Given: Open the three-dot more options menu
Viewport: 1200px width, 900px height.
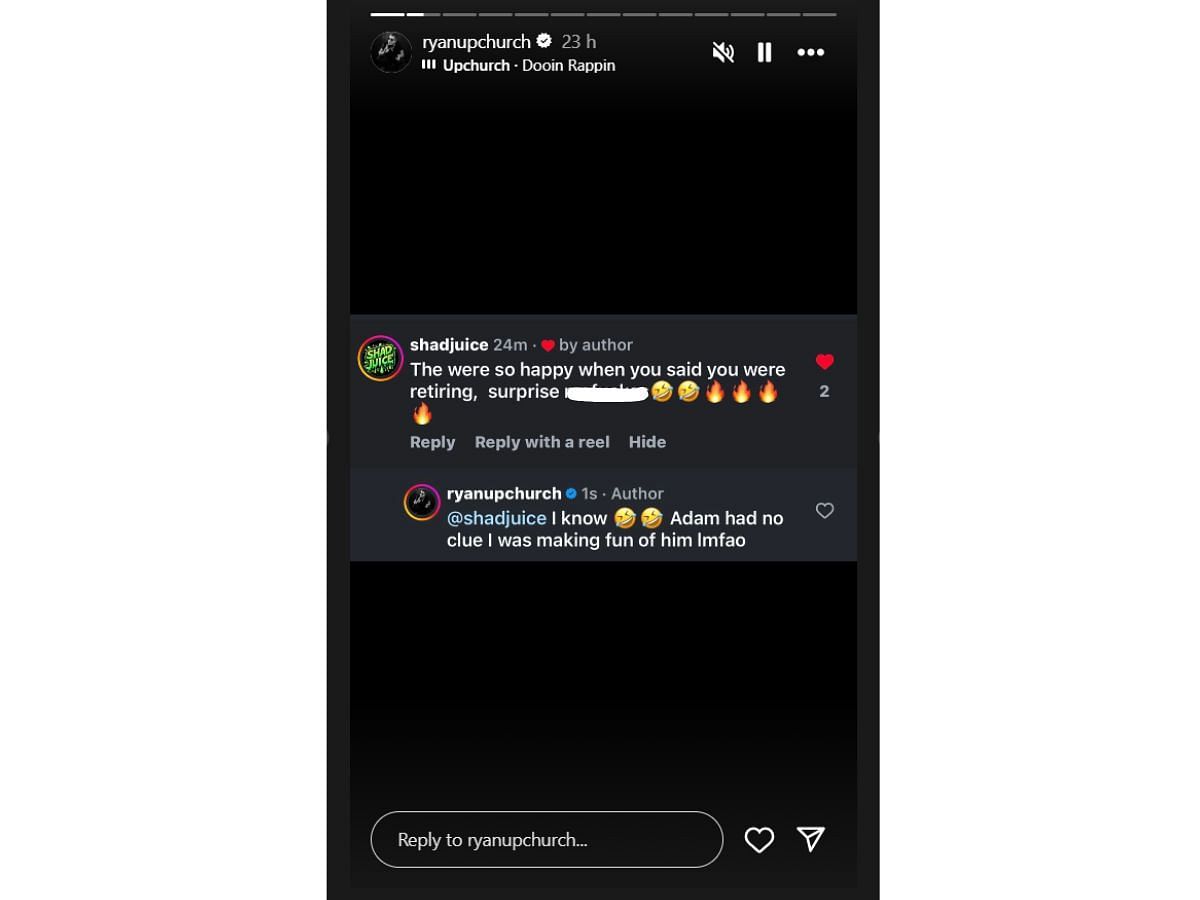Looking at the screenshot, I should (x=810, y=52).
